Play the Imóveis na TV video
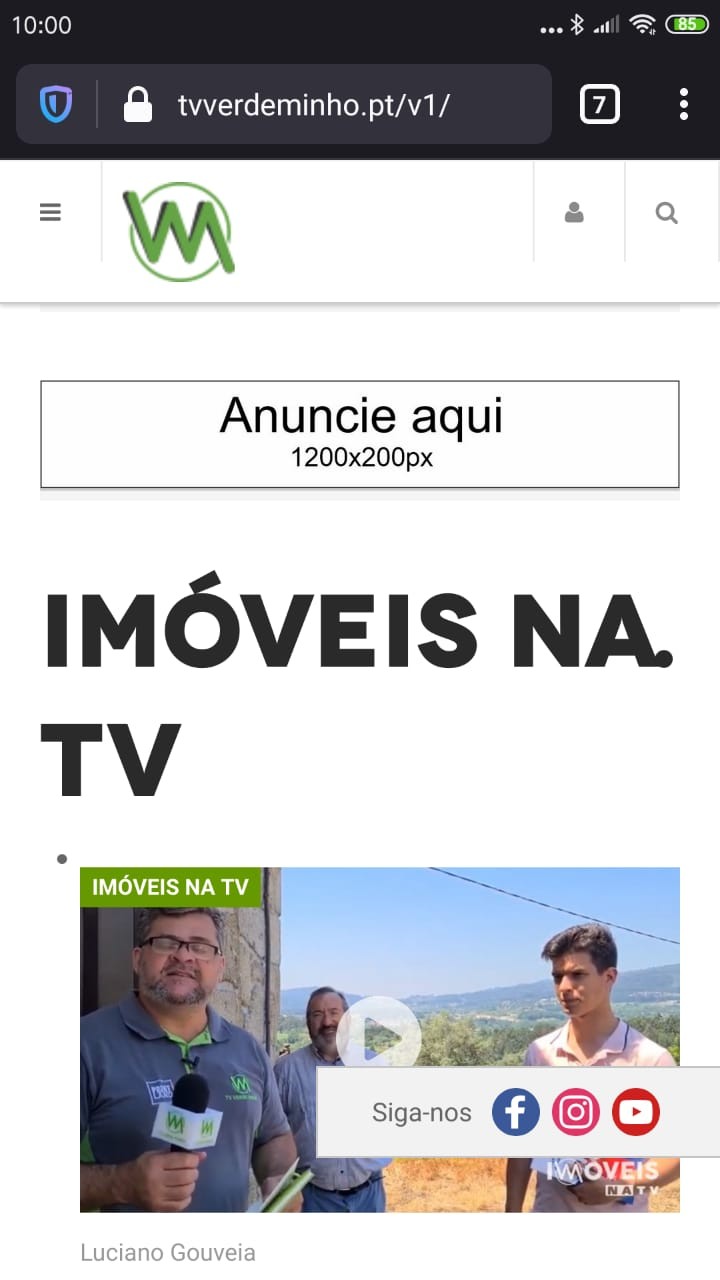The image size is (720, 1280). point(378,1038)
